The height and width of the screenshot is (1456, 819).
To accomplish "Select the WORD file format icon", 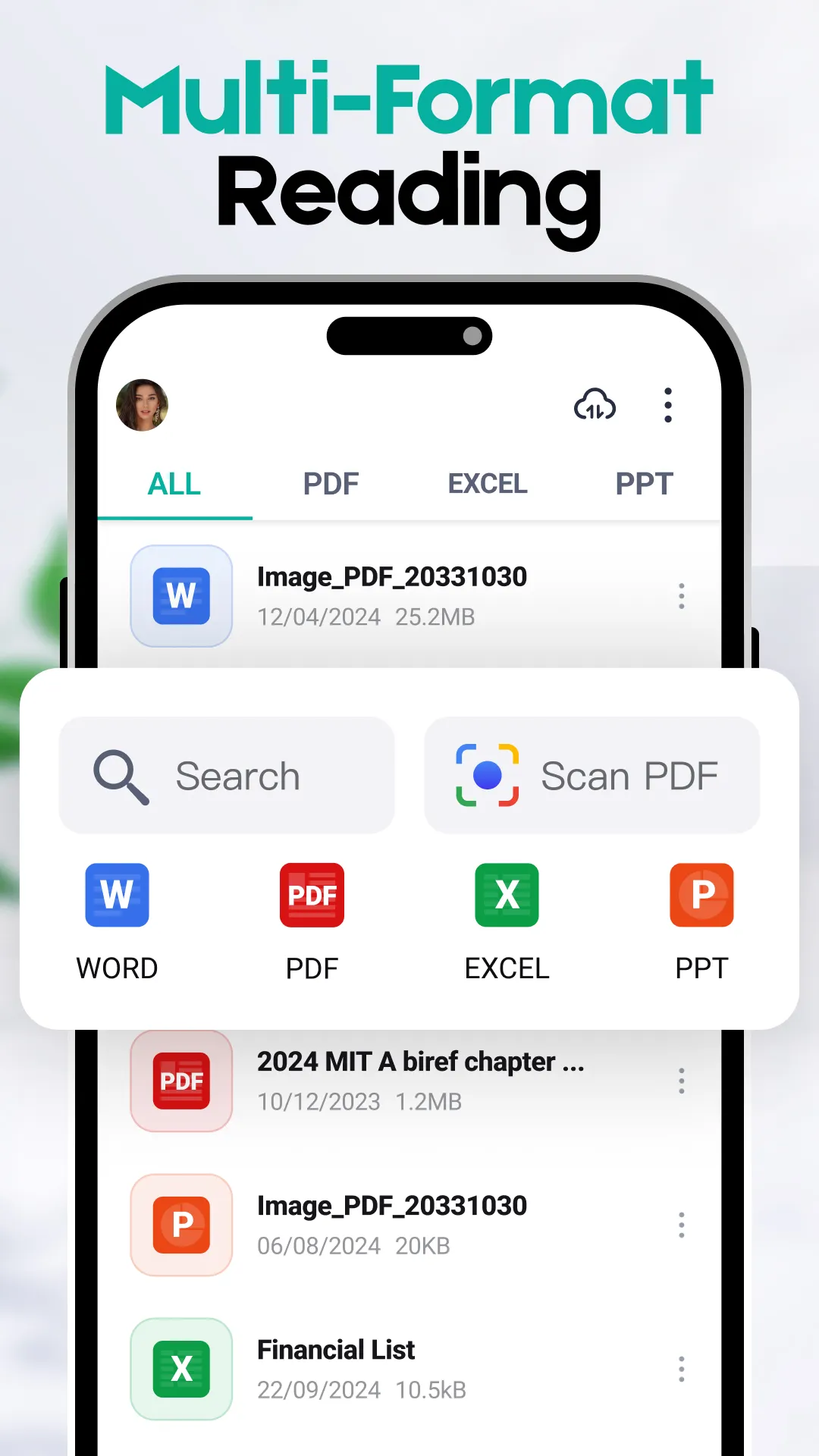I will point(116,896).
